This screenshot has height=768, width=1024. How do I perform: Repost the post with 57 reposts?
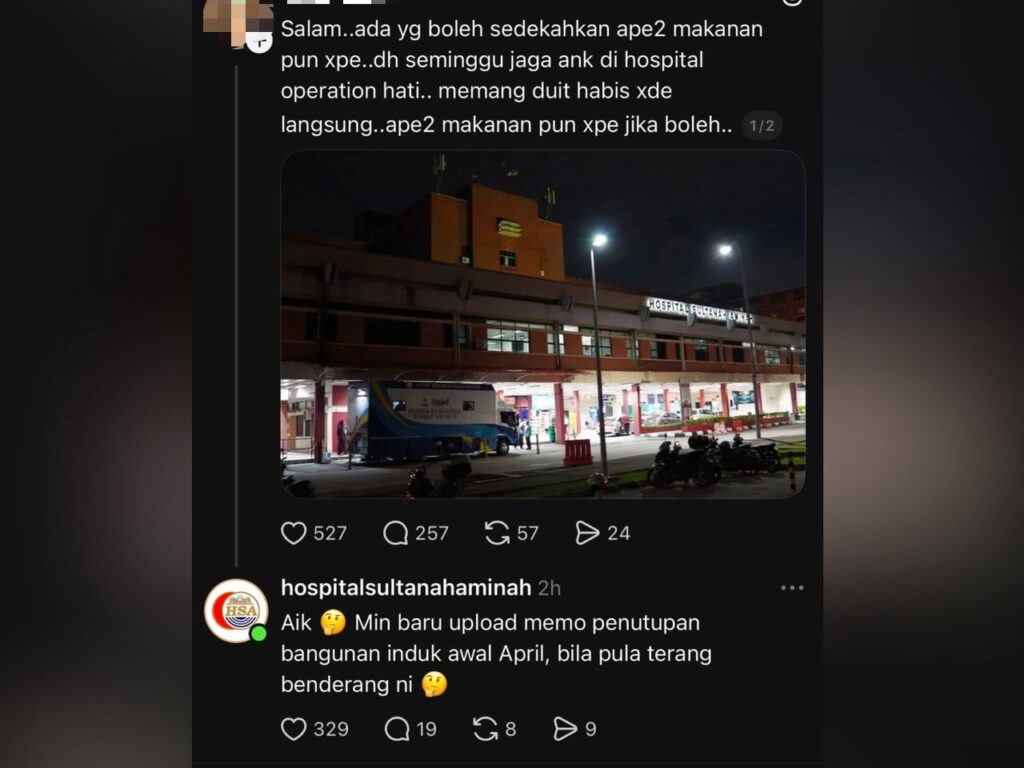click(x=497, y=533)
